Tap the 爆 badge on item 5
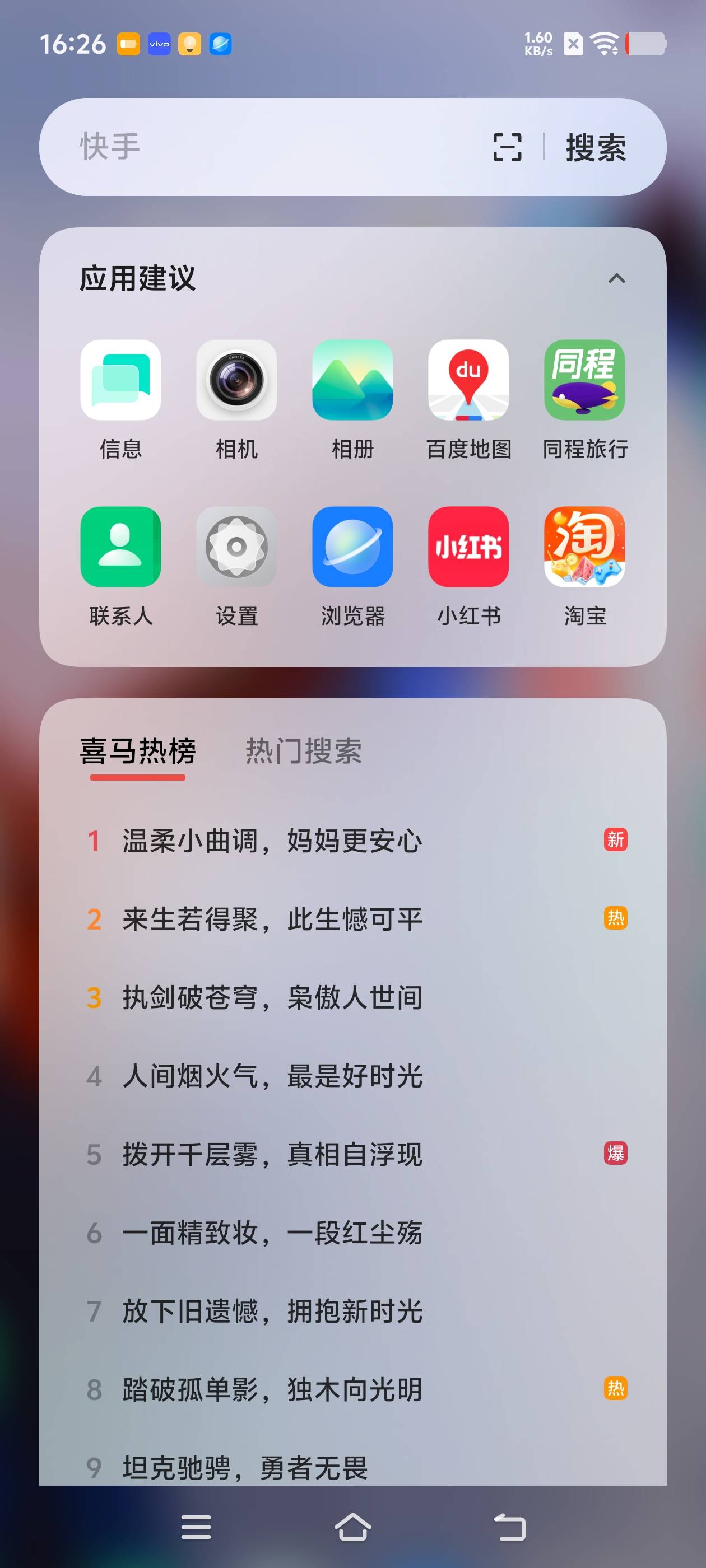This screenshot has width=706, height=1568. [x=615, y=1155]
